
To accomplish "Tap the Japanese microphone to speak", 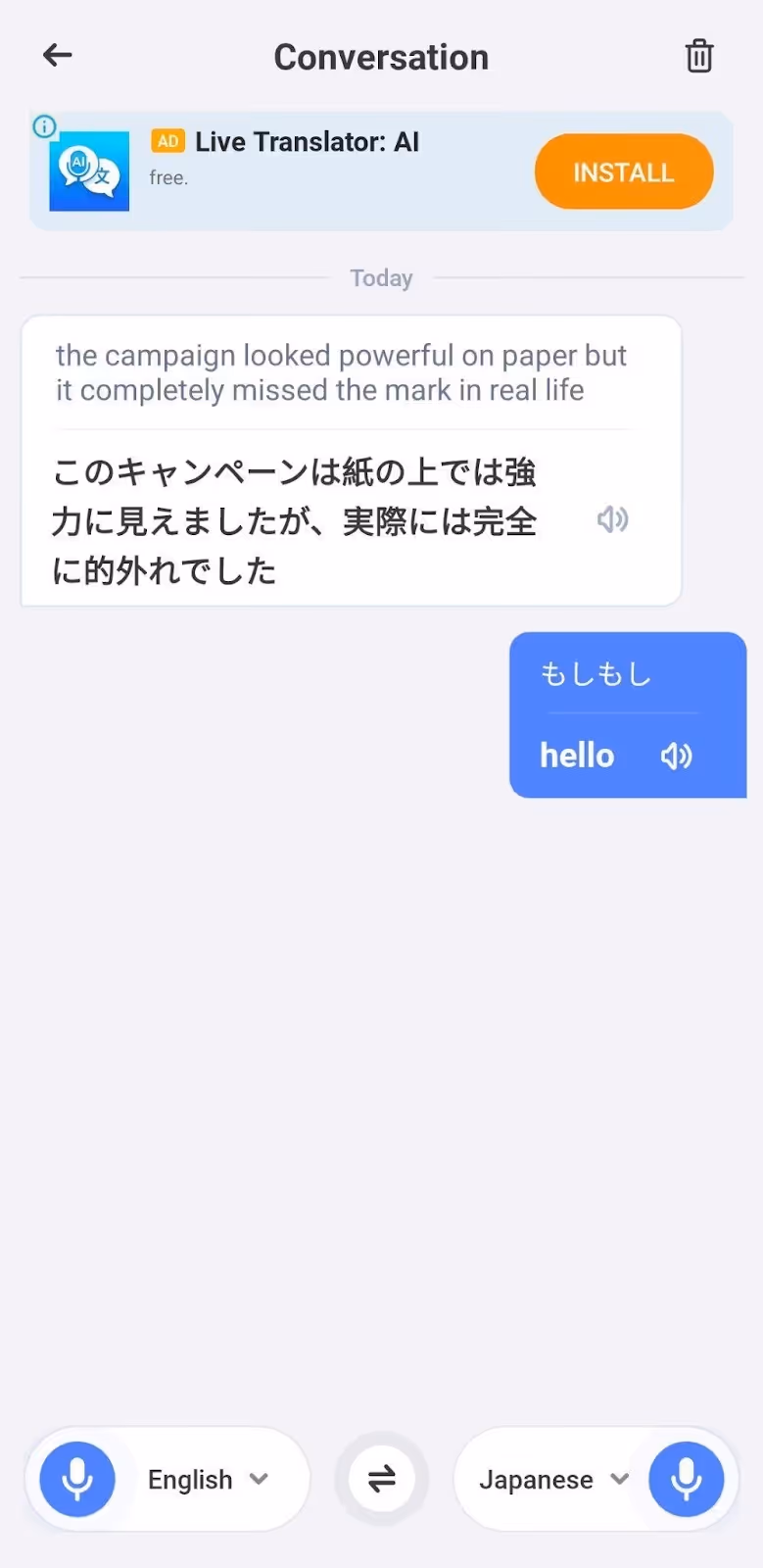I will pos(686,1479).
